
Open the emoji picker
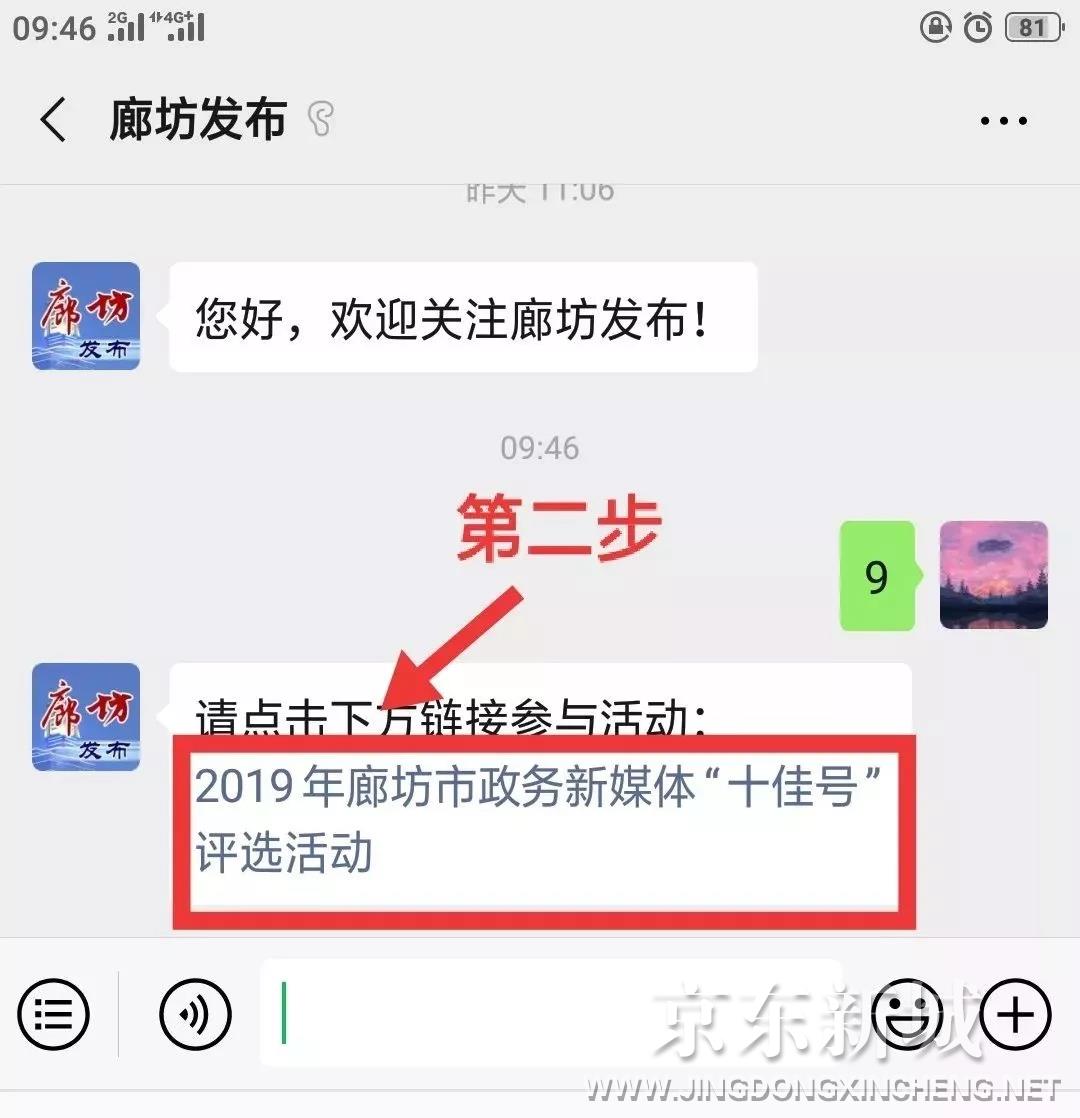[906, 1014]
